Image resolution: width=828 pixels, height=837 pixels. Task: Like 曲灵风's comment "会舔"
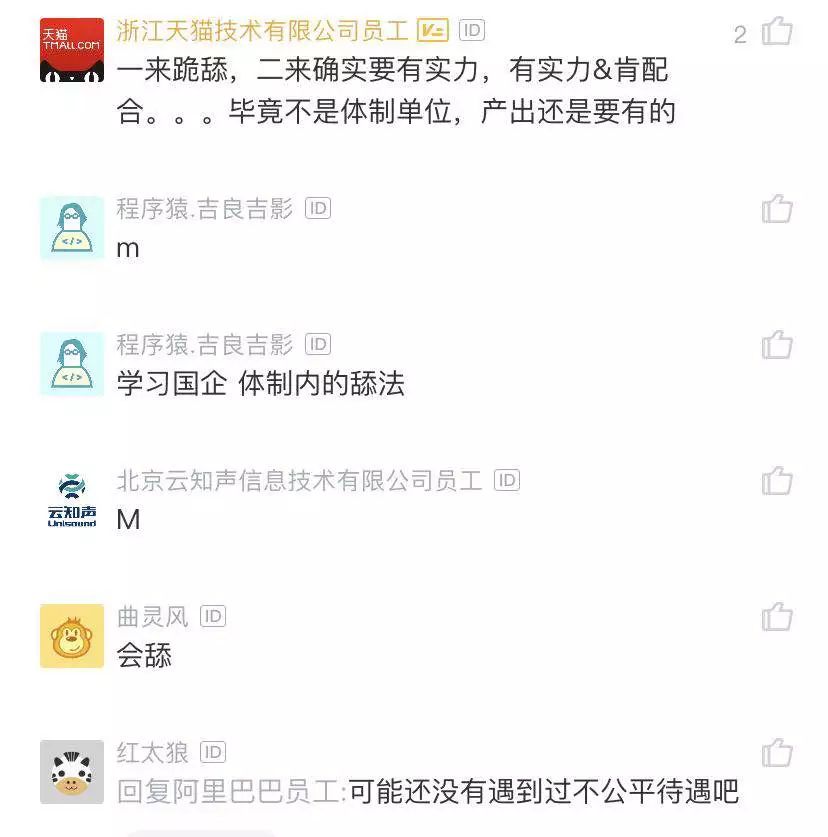point(777,617)
